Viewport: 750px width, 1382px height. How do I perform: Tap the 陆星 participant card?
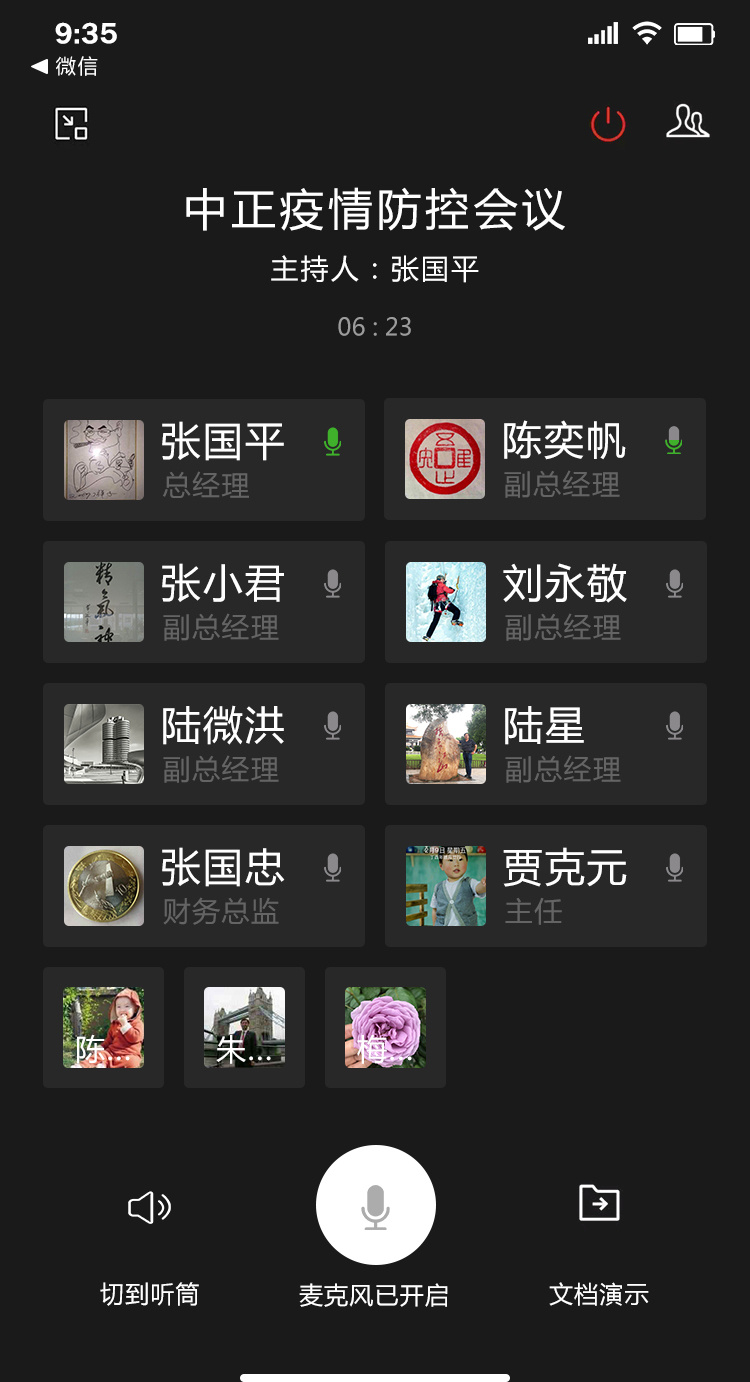pyautogui.click(x=546, y=744)
